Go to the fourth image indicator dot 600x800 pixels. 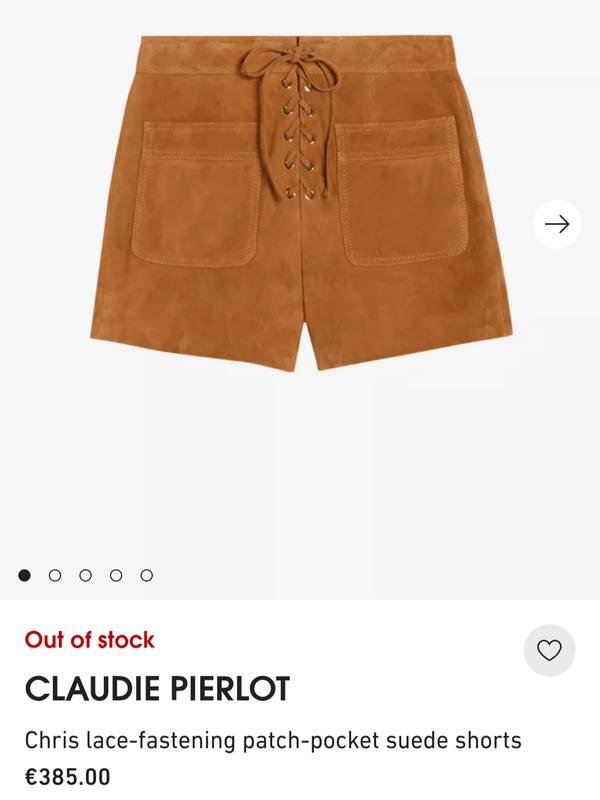(116, 575)
